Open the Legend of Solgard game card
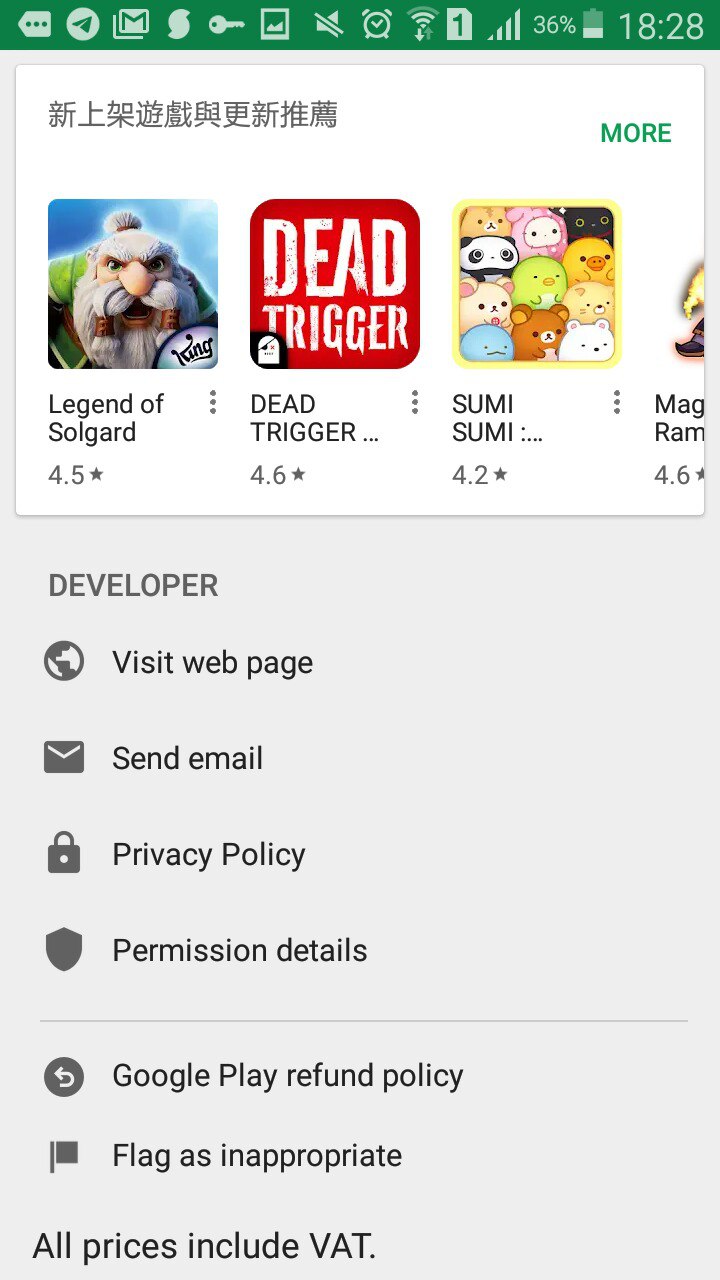Image resolution: width=720 pixels, height=1280 pixels. [133, 284]
